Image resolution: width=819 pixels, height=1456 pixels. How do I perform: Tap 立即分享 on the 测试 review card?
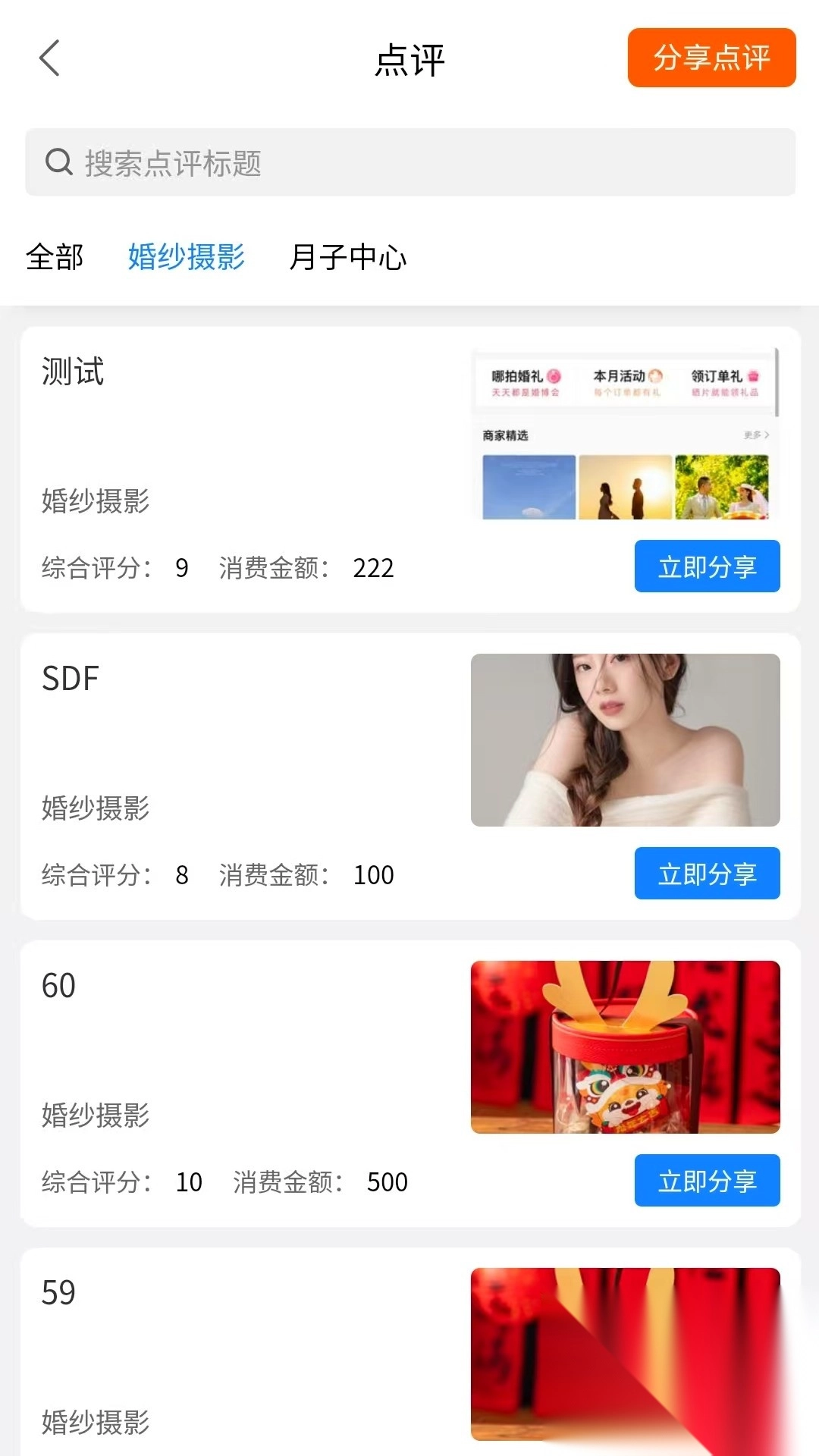coord(706,566)
